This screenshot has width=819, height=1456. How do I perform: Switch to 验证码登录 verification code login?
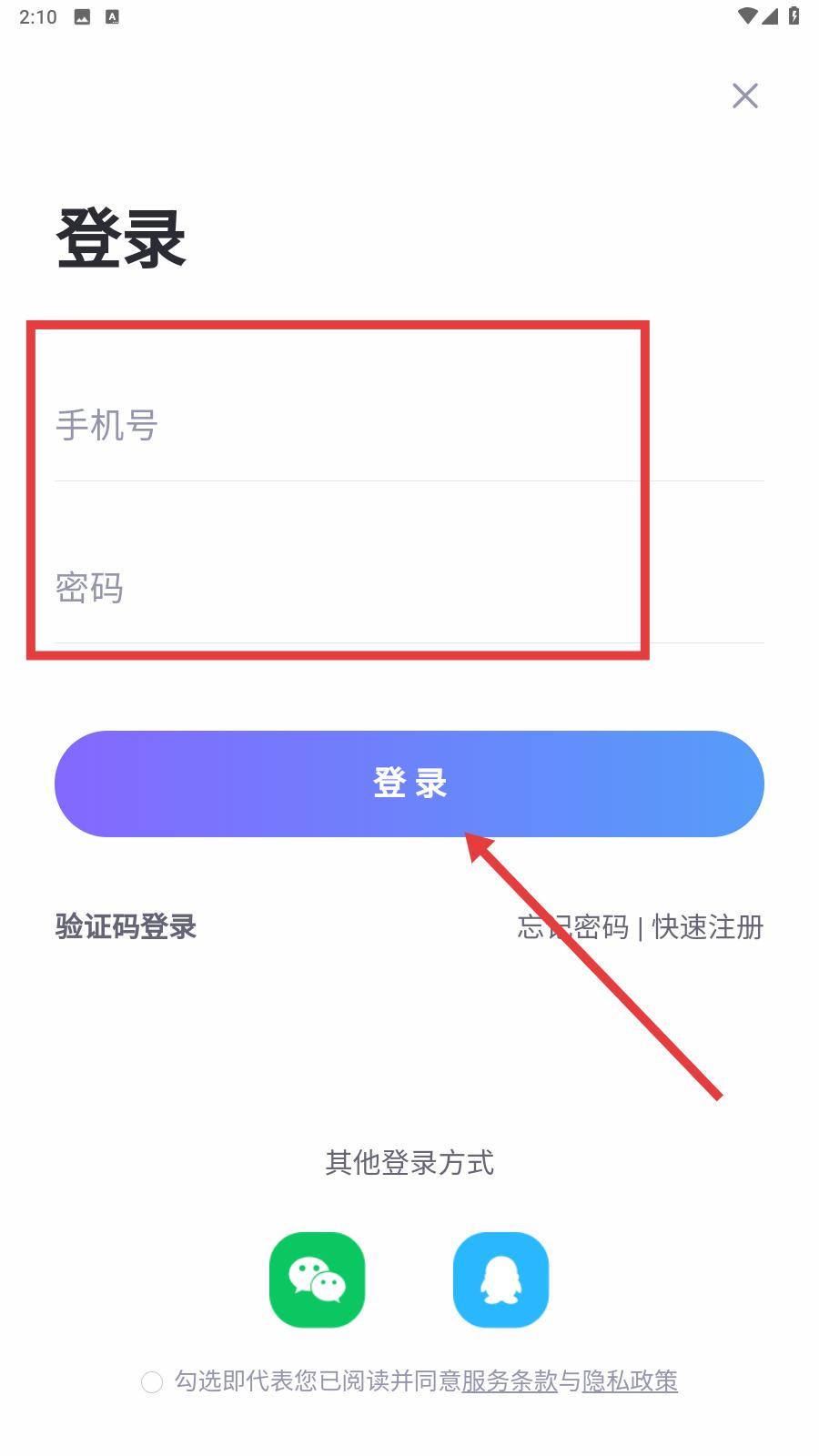[126, 926]
